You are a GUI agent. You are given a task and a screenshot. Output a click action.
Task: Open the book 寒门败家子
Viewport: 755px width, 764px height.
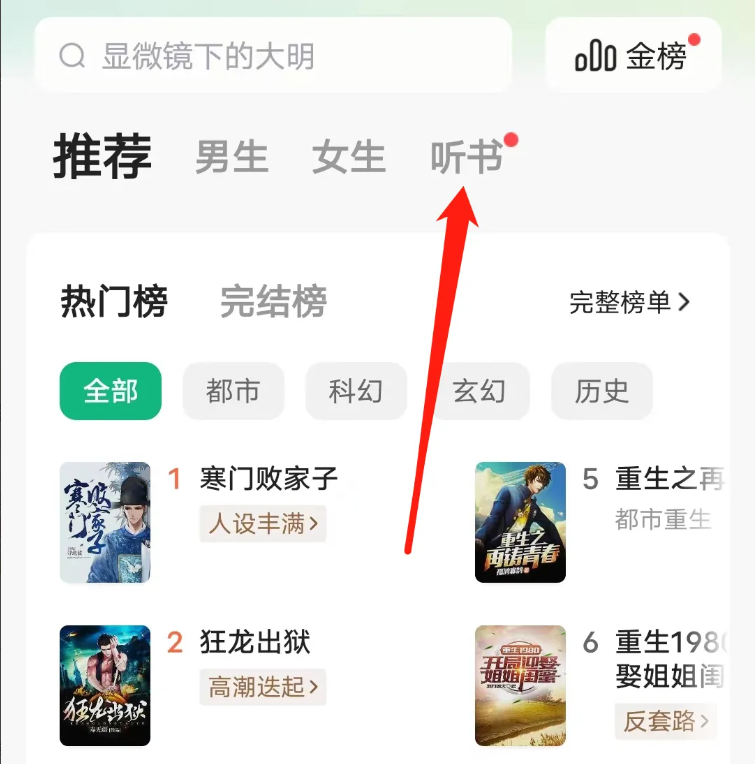point(268,479)
